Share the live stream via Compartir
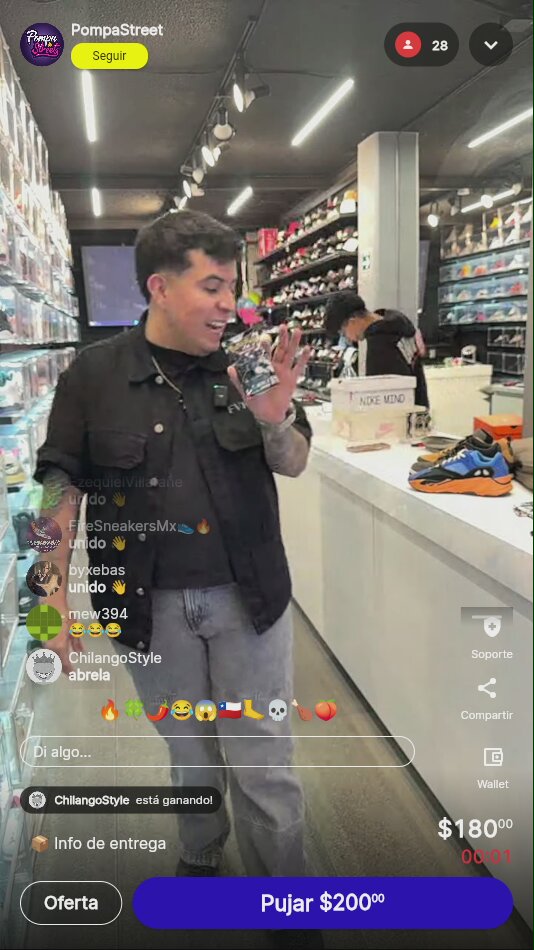Screen dimensions: 534x950 coord(487,699)
